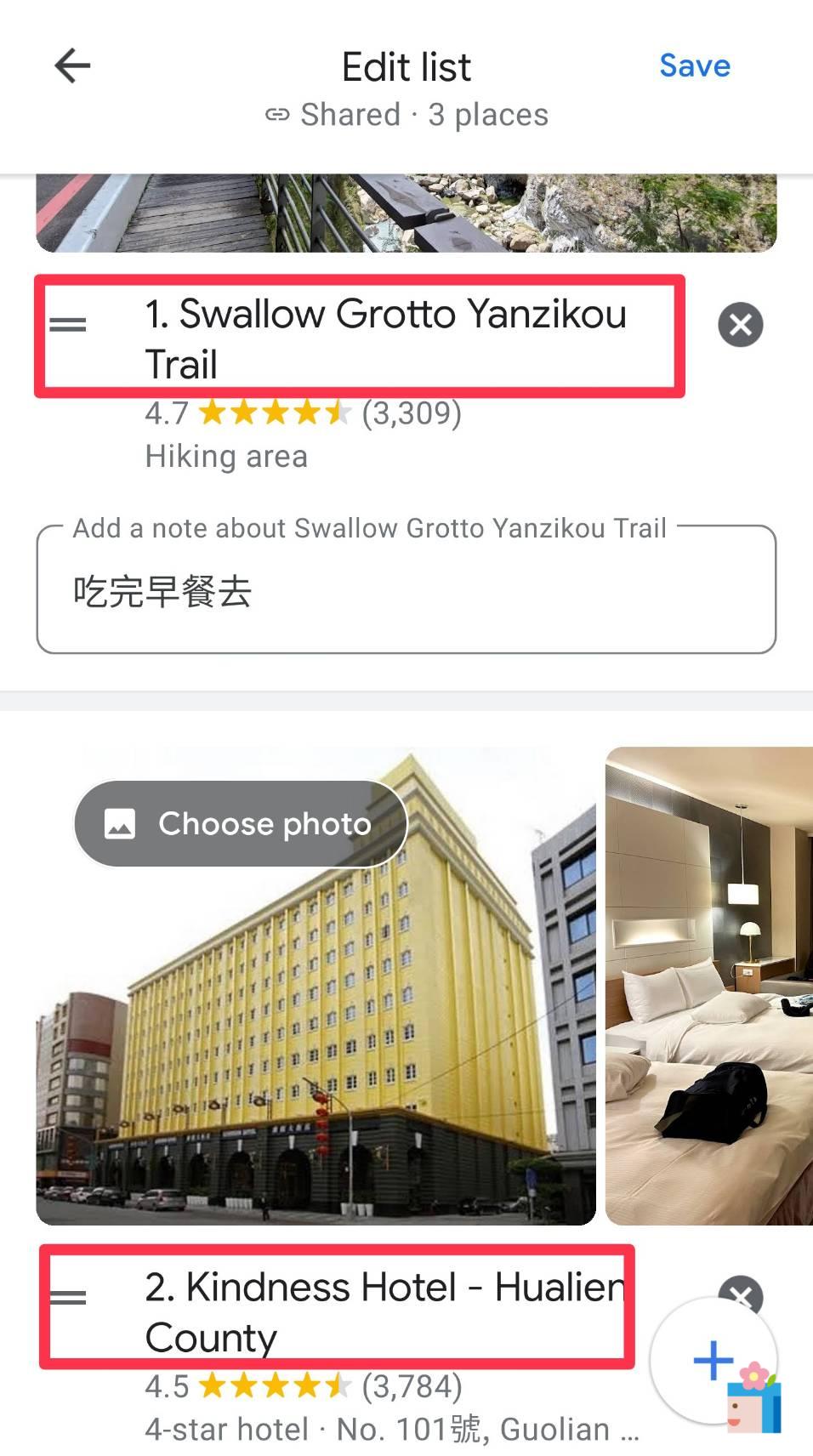Save the edited list
813x1456 pixels.
pyautogui.click(x=695, y=65)
